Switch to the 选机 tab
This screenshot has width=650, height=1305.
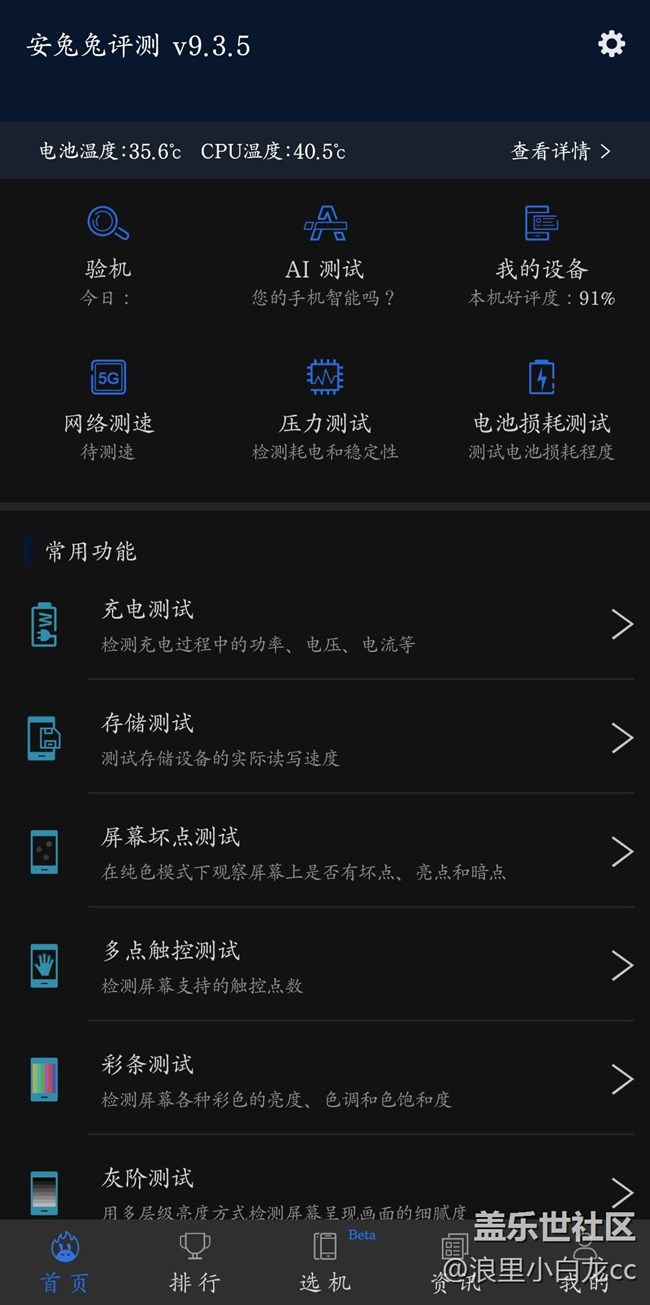pos(325,1263)
